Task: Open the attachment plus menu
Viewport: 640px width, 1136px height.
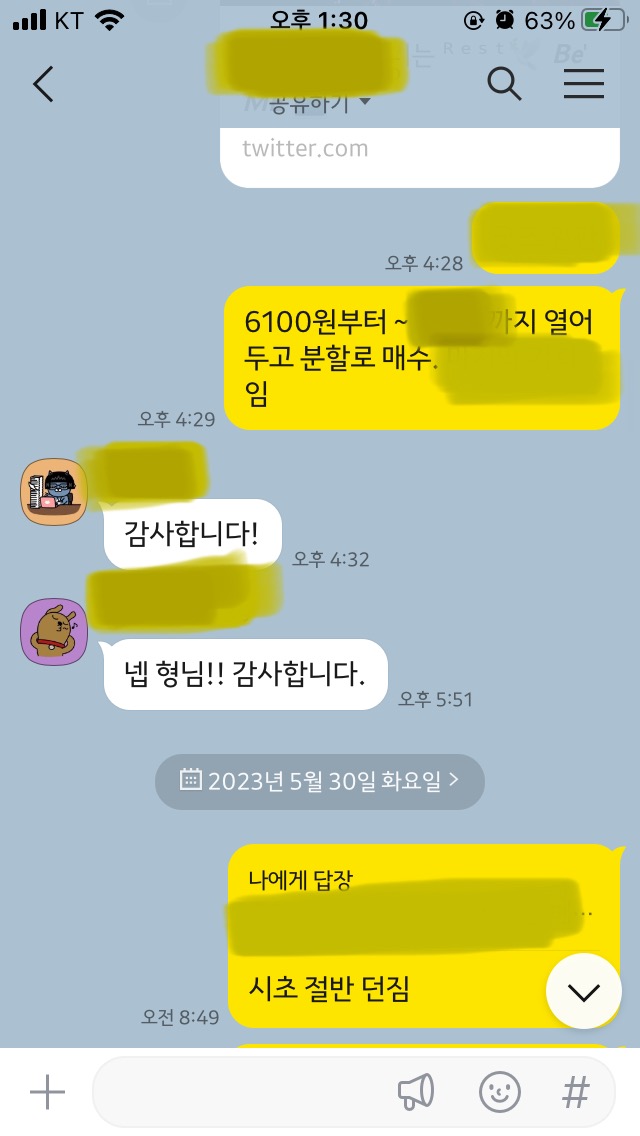Action: pos(47,1093)
